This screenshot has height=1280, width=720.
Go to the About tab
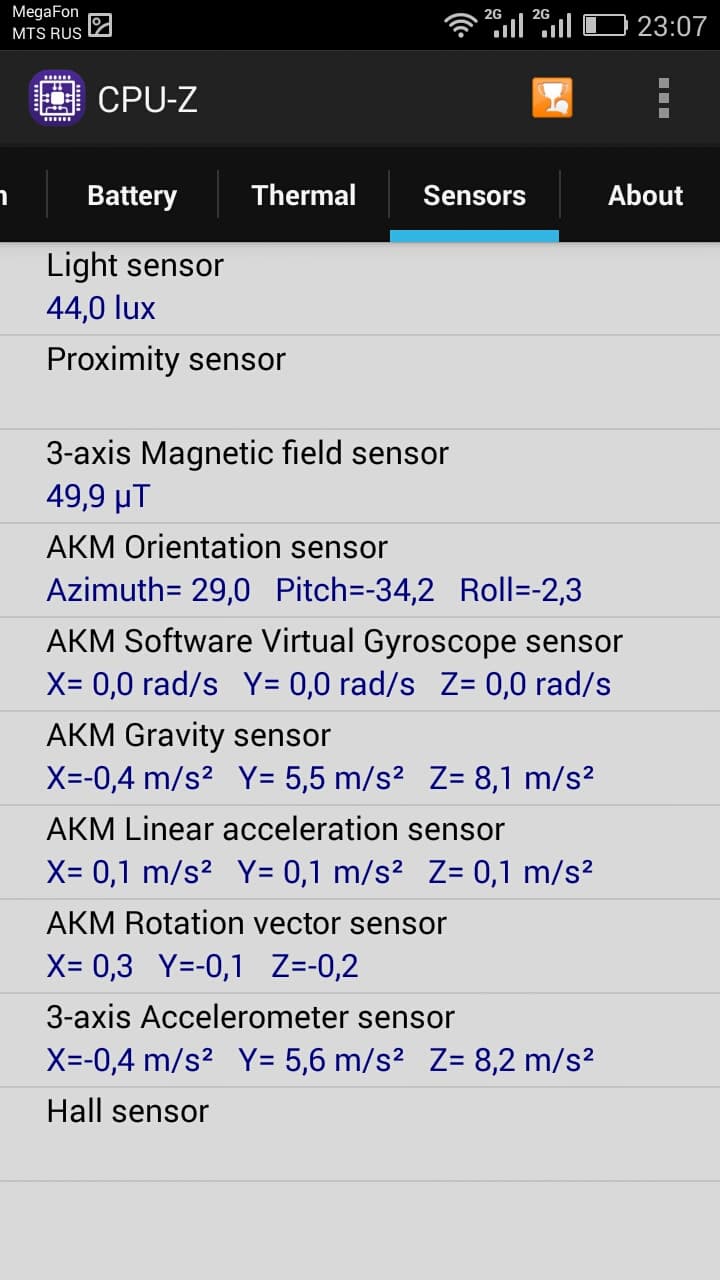click(x=645, y=195)
